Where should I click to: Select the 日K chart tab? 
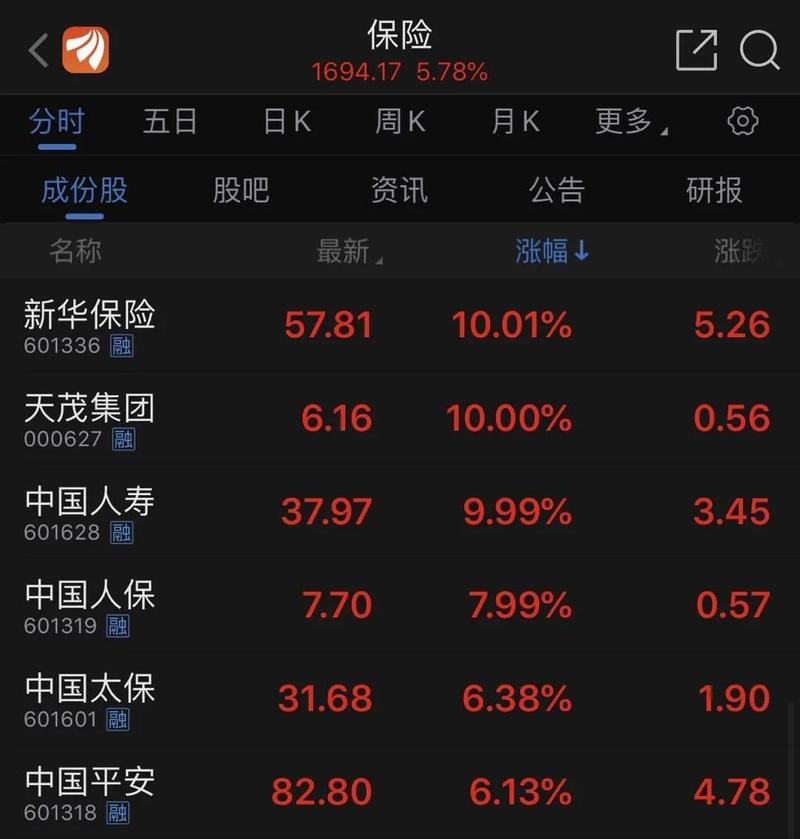287,122
